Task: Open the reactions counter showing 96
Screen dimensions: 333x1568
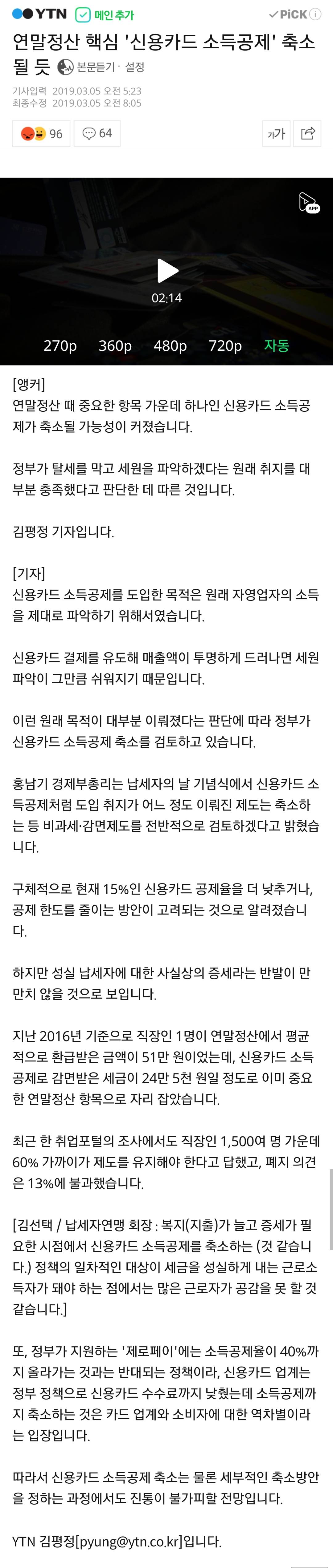Action: coord(42,133)
